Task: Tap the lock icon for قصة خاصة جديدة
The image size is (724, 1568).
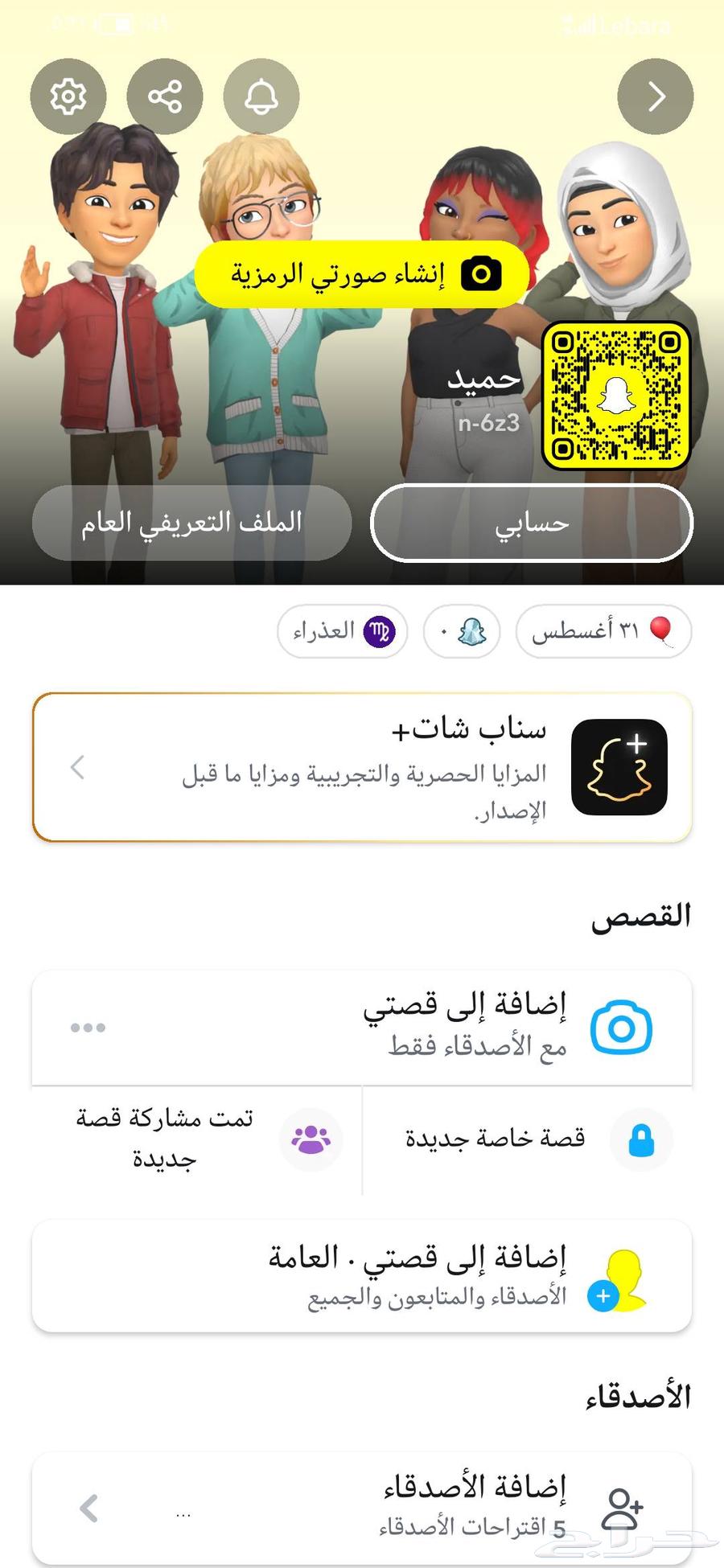Action: point(640,1139)
